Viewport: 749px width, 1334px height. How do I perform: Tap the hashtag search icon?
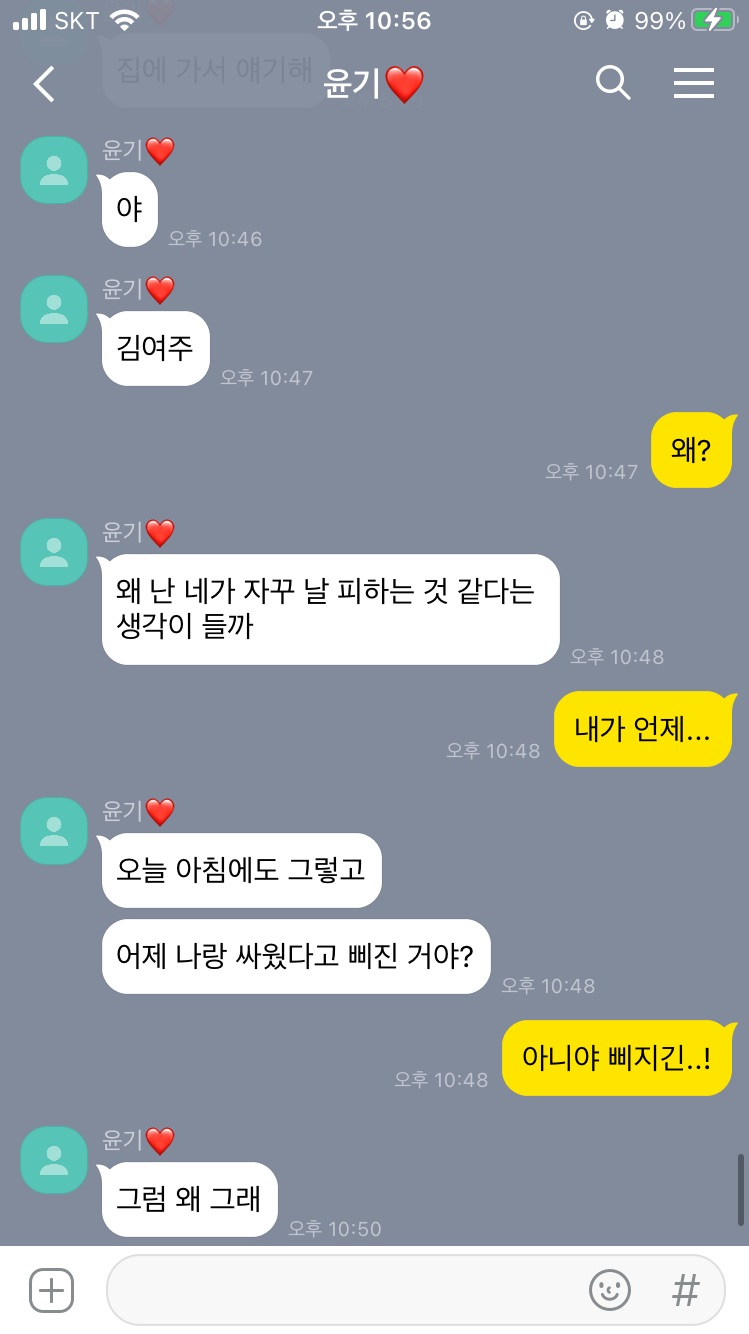click(x=685, y=1291)
